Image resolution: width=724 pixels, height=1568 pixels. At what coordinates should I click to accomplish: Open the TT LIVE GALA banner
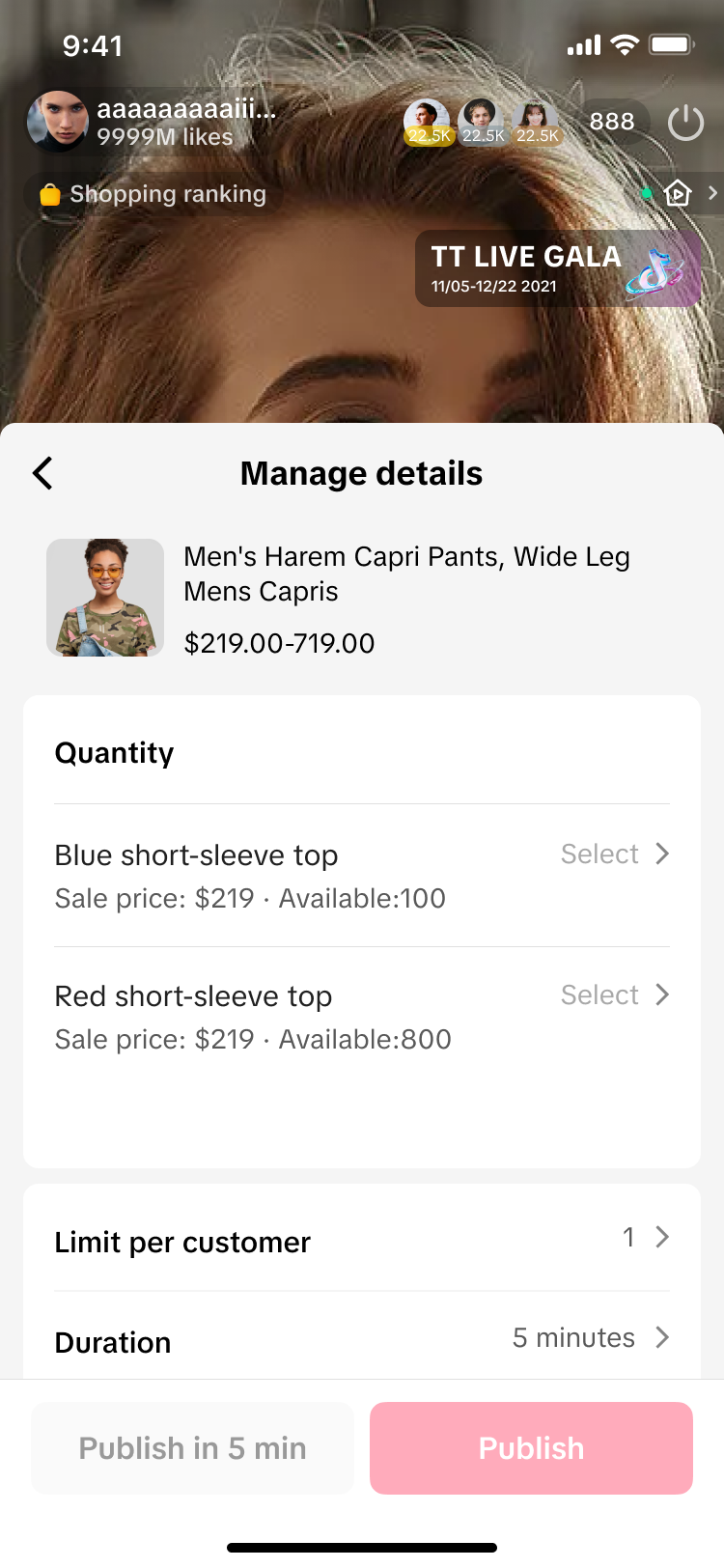pos(558,268)
